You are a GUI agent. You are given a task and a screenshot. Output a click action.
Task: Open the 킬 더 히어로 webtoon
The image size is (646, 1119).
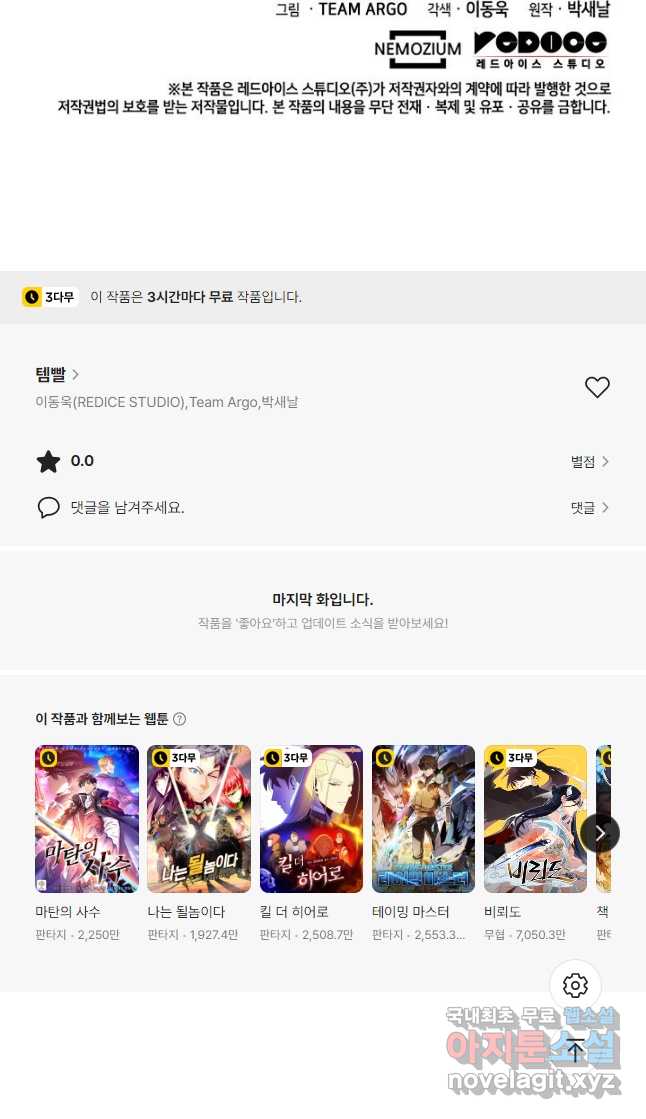(x=311, y=819)
